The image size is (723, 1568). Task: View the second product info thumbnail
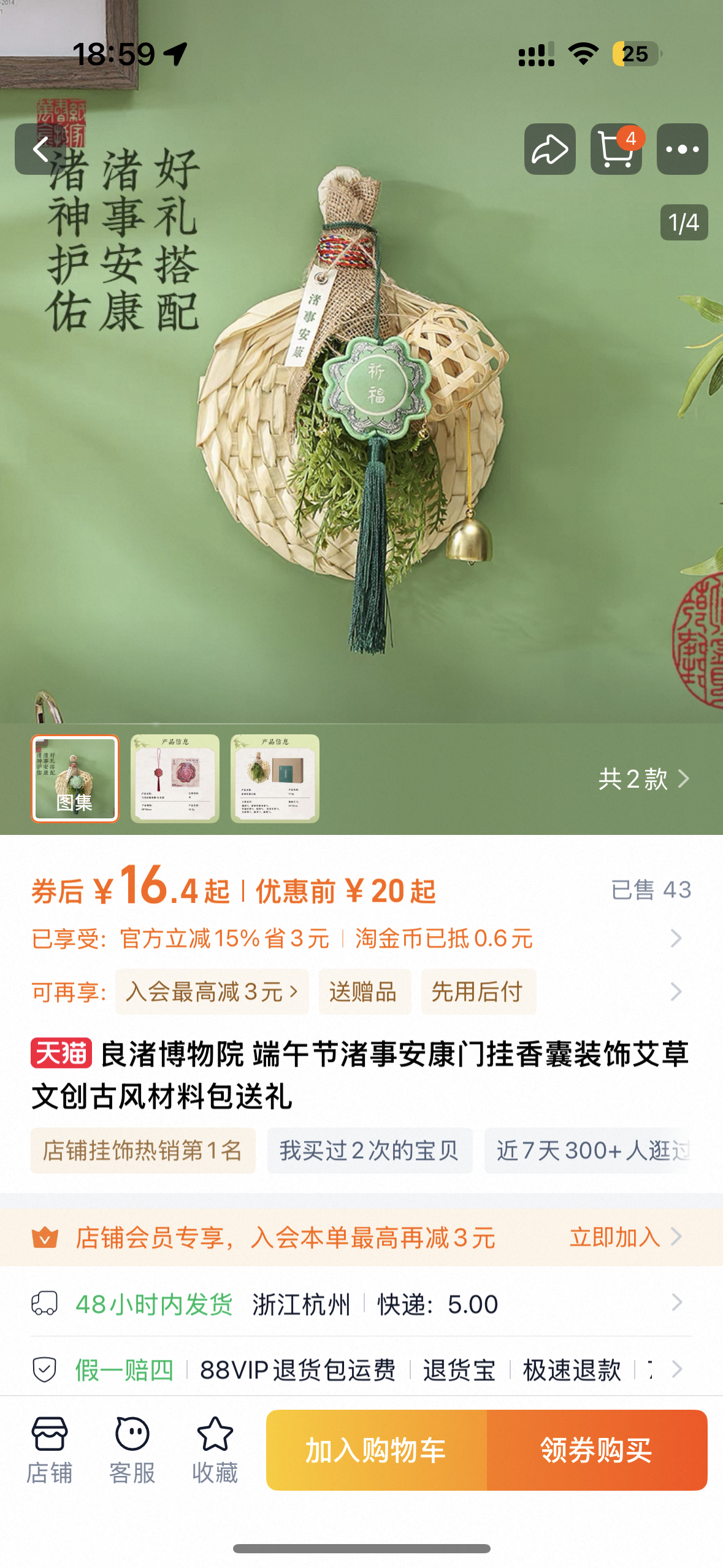pyautogui.click(x=175, y=778)
